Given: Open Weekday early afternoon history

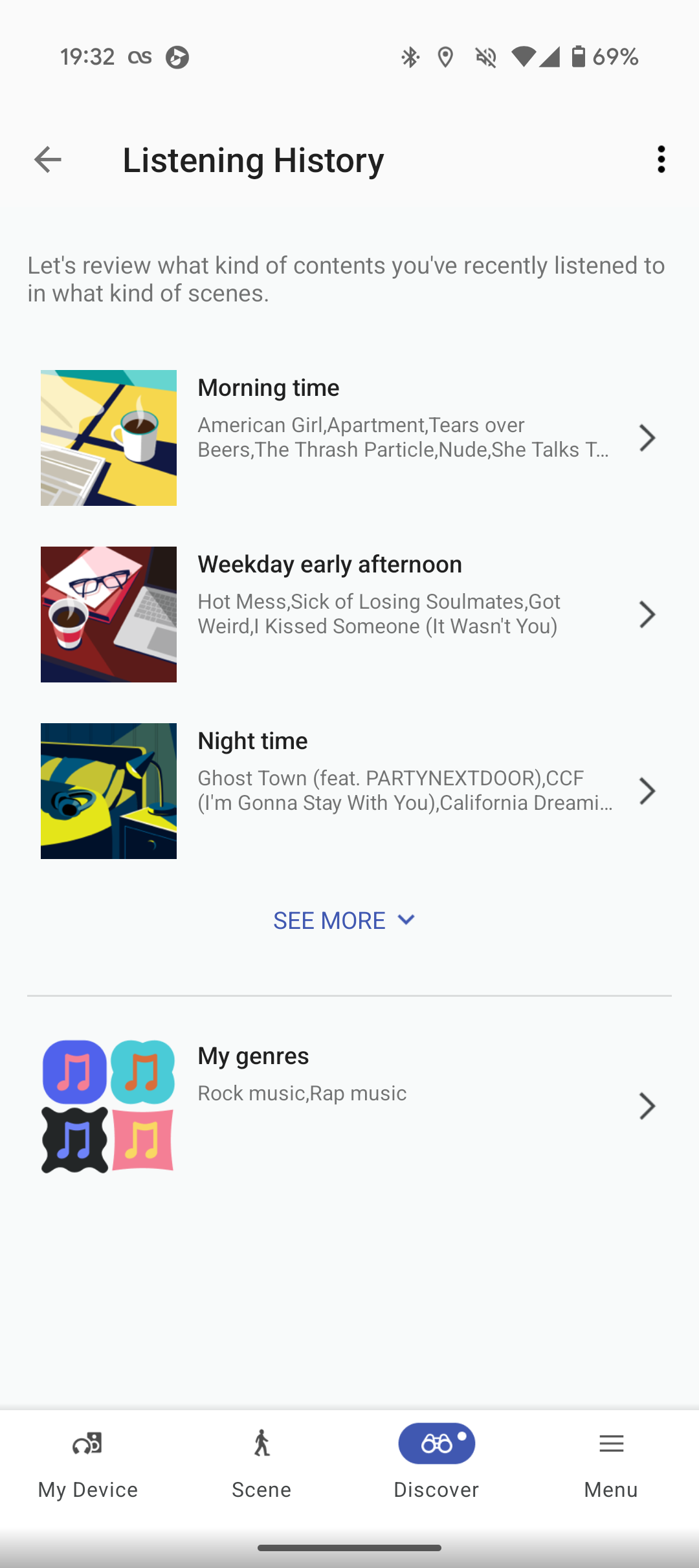Looking at the screenshot, I should tap(349, 615).
